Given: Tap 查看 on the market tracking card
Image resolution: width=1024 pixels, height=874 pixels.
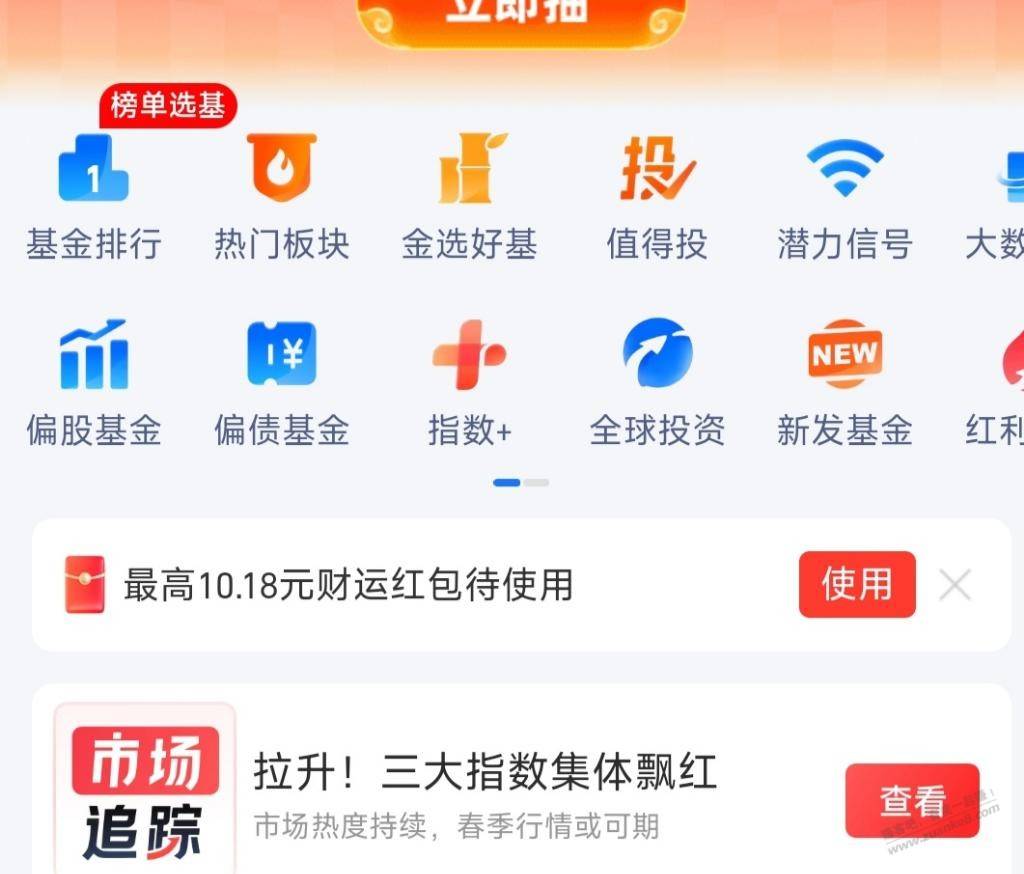Looking at the screenshot, I should pos(911,800).
